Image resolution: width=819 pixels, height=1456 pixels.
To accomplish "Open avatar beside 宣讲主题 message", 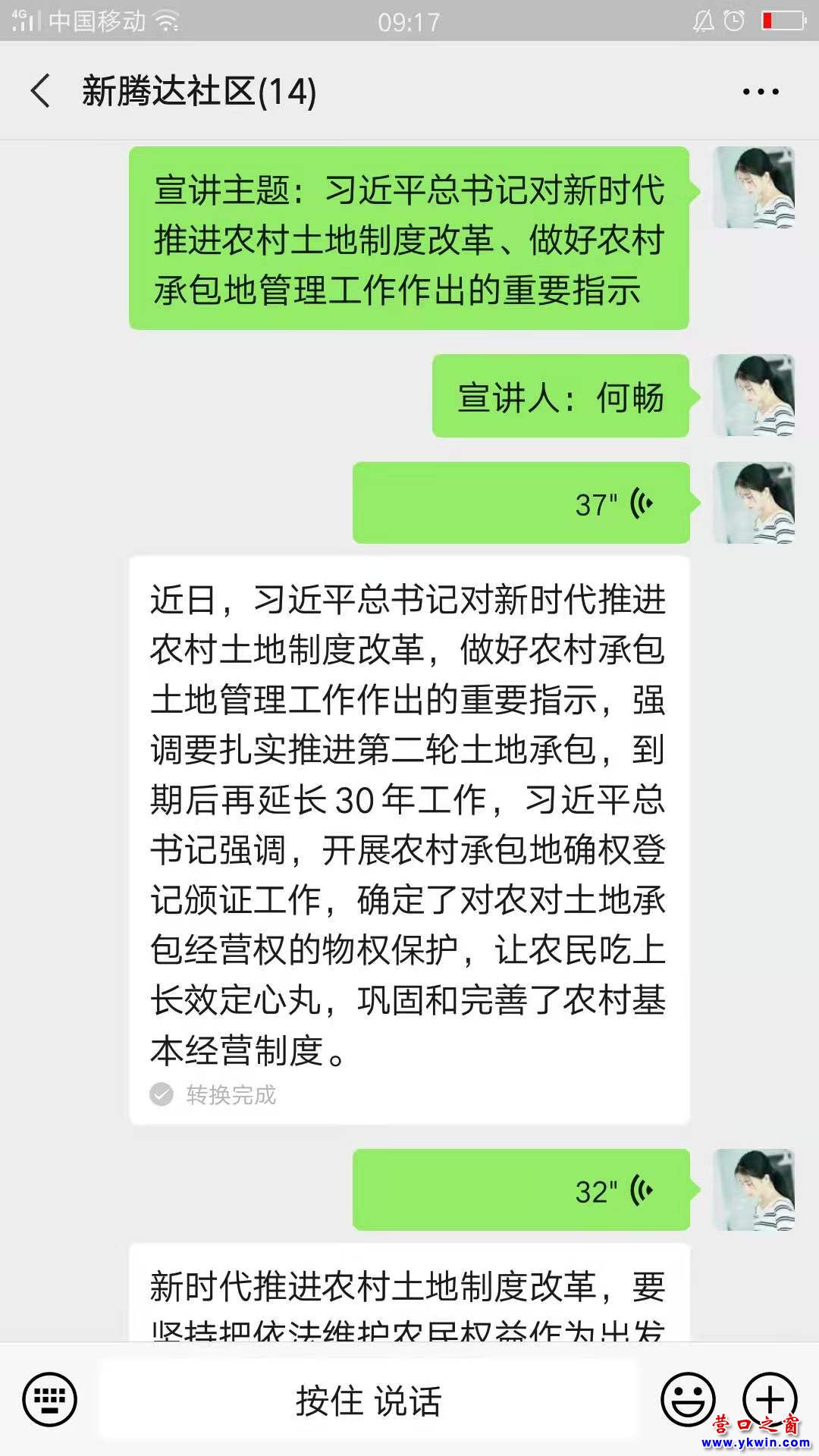I will point(754,187).
